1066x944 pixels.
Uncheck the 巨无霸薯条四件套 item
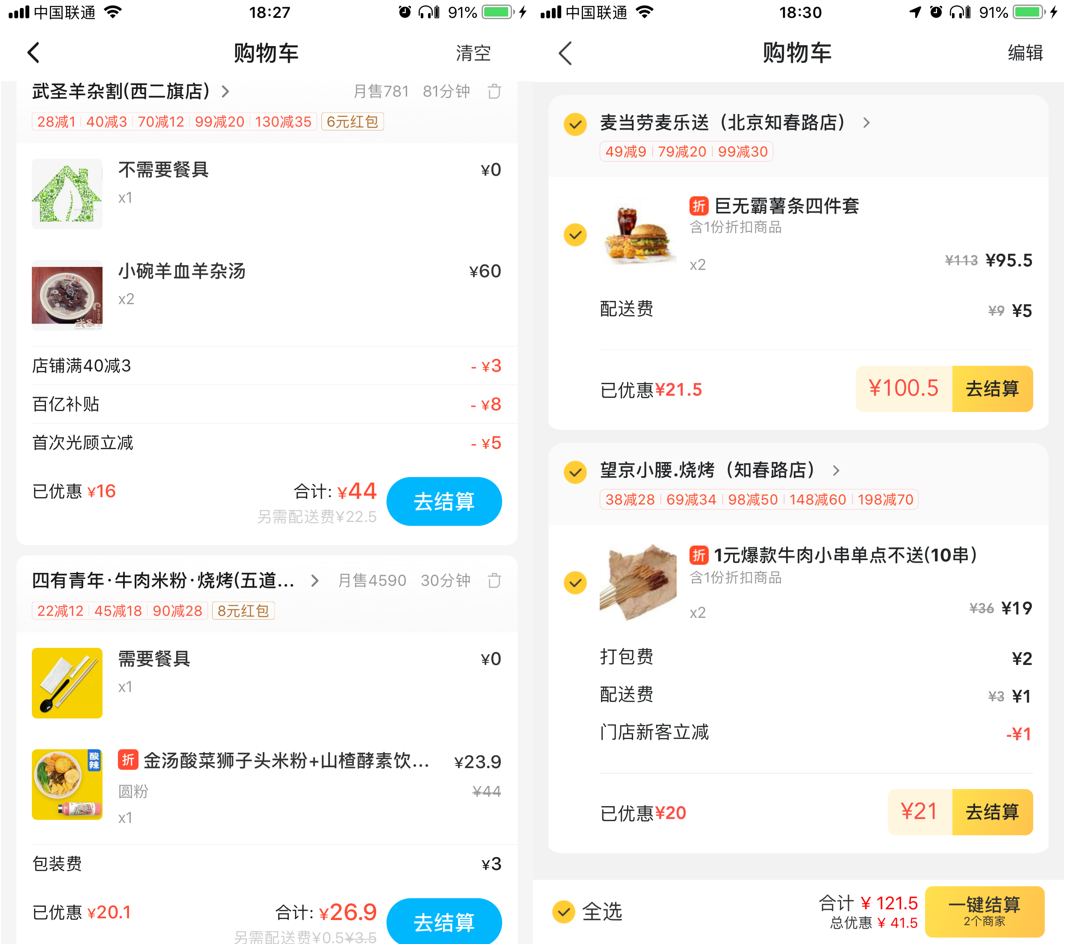pyautogui.click(x=575, y=235)
